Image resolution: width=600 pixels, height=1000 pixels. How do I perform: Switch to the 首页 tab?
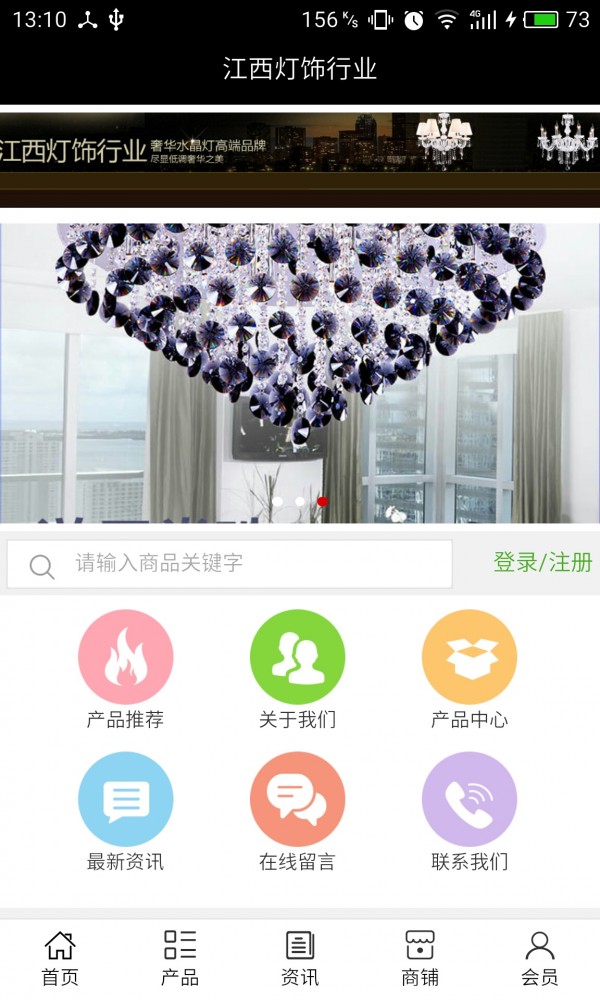(x=60, y=958)
